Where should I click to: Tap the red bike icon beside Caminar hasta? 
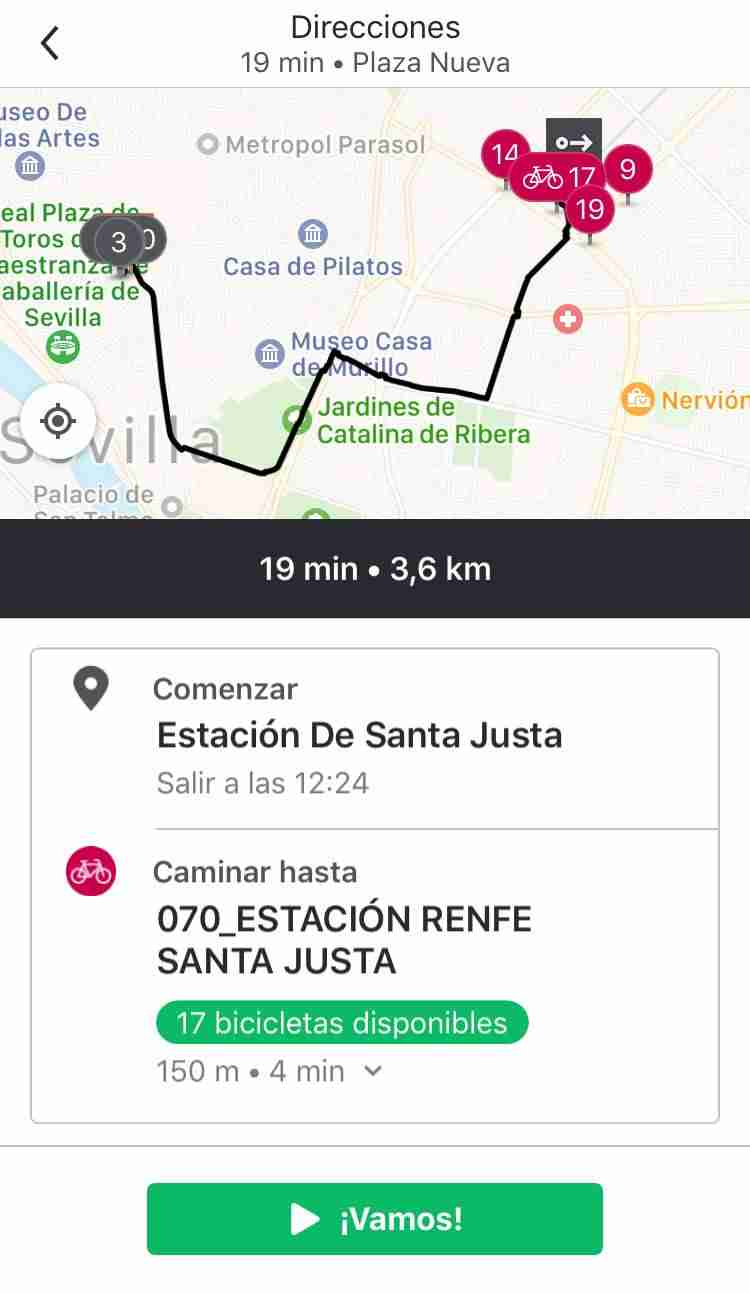[x=90, y=870]
